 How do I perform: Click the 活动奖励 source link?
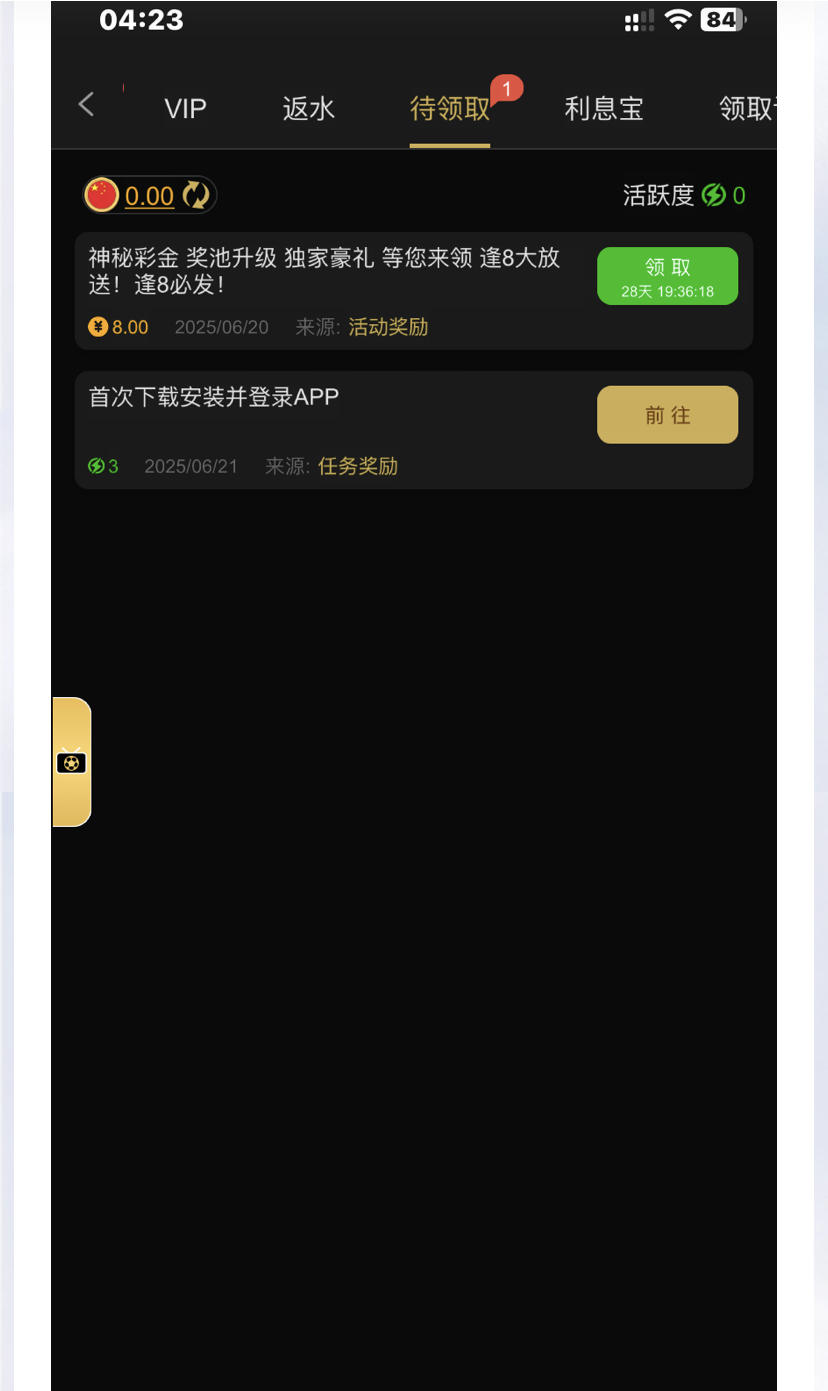pos(387,326)
